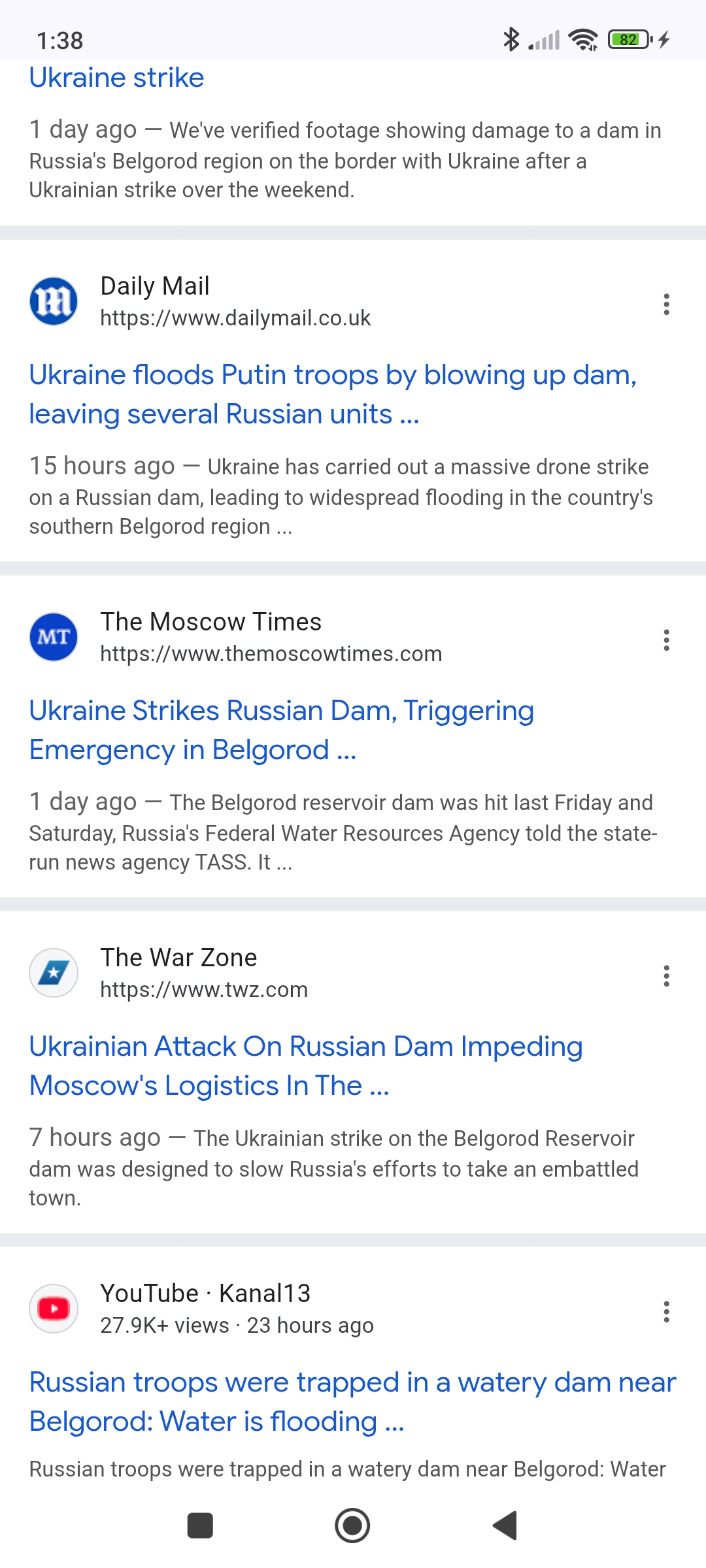
Task: Open The War Zone result's more options
Action: click(x=666, y=976)
